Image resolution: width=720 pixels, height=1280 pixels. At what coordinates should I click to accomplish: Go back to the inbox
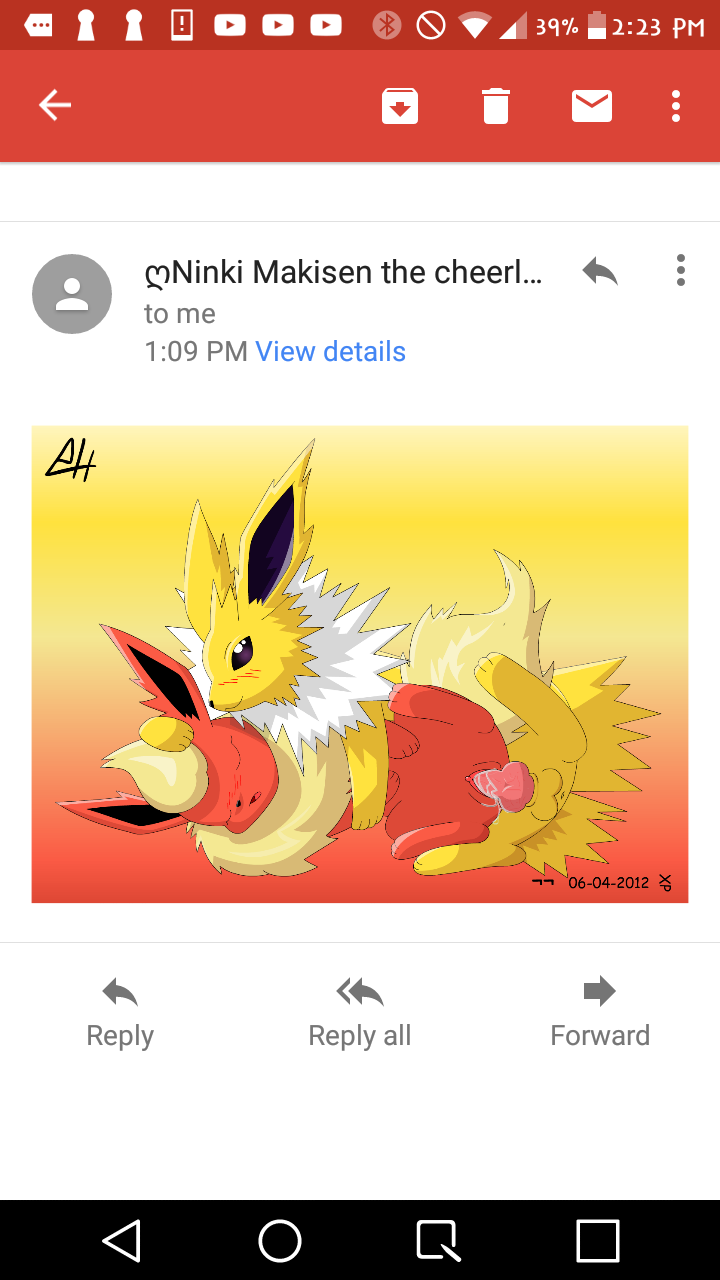click(x=55, y=105)
